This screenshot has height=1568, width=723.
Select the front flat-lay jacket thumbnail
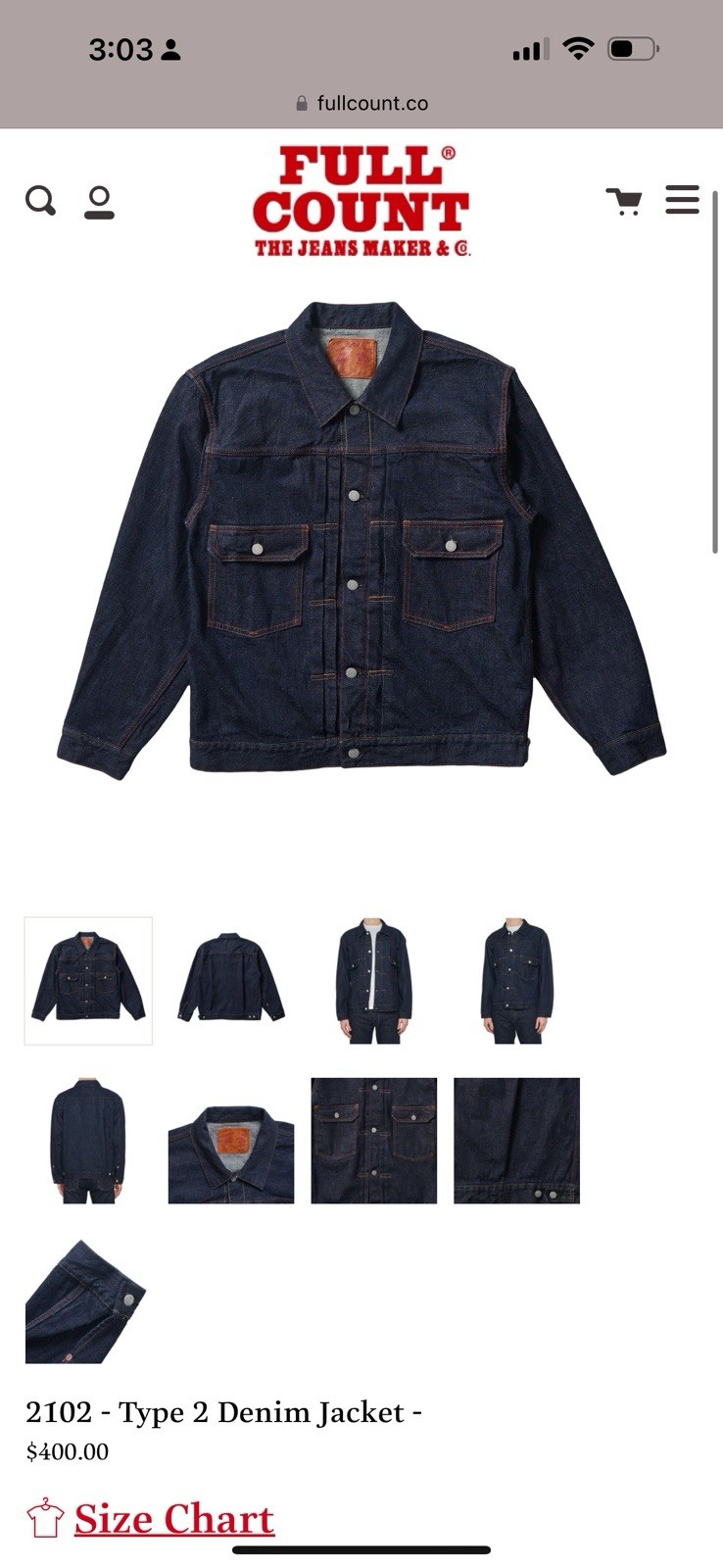coord(88,980)
